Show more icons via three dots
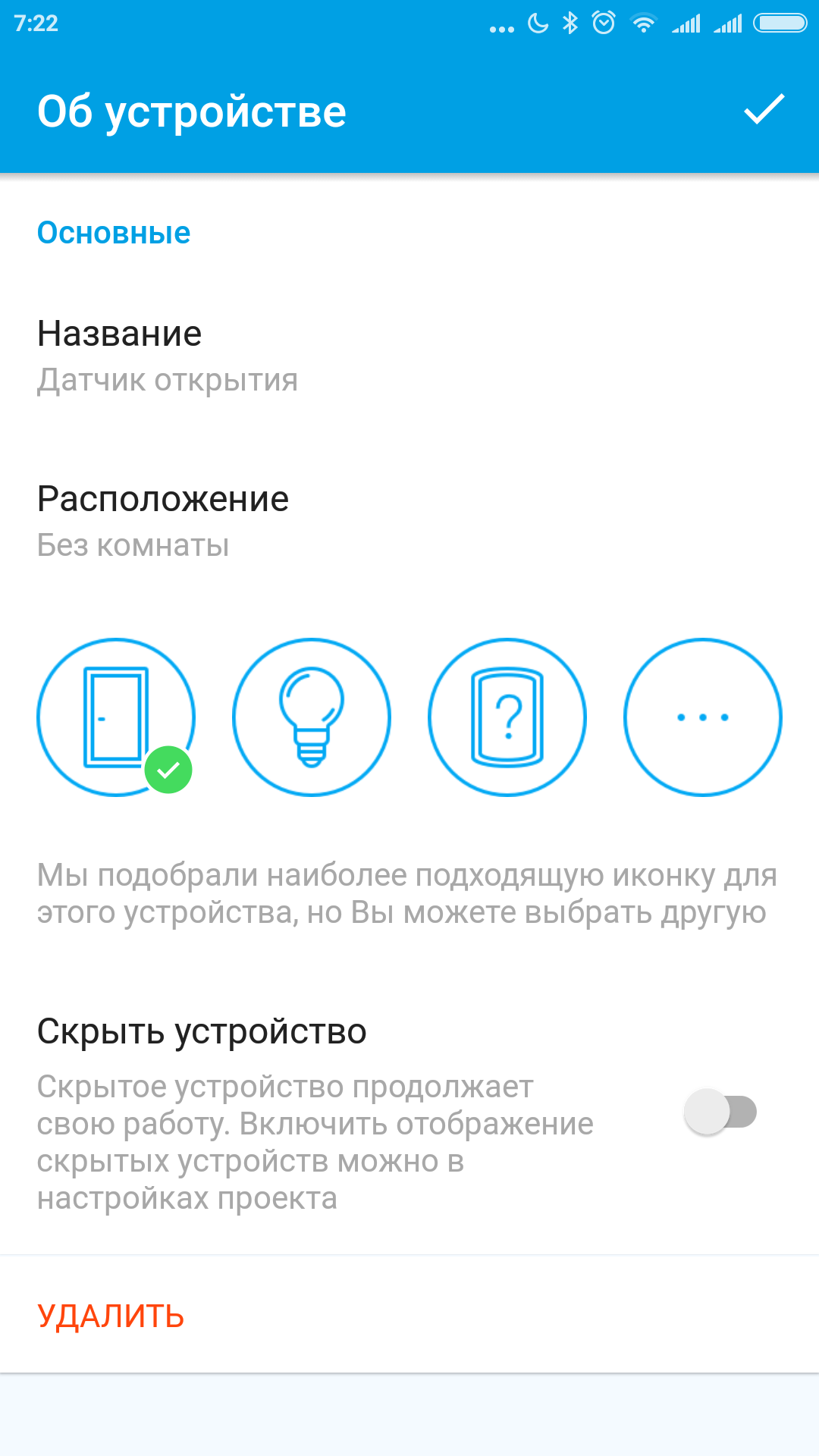This screenshot has width=819, height=1456. pos(703,717)
